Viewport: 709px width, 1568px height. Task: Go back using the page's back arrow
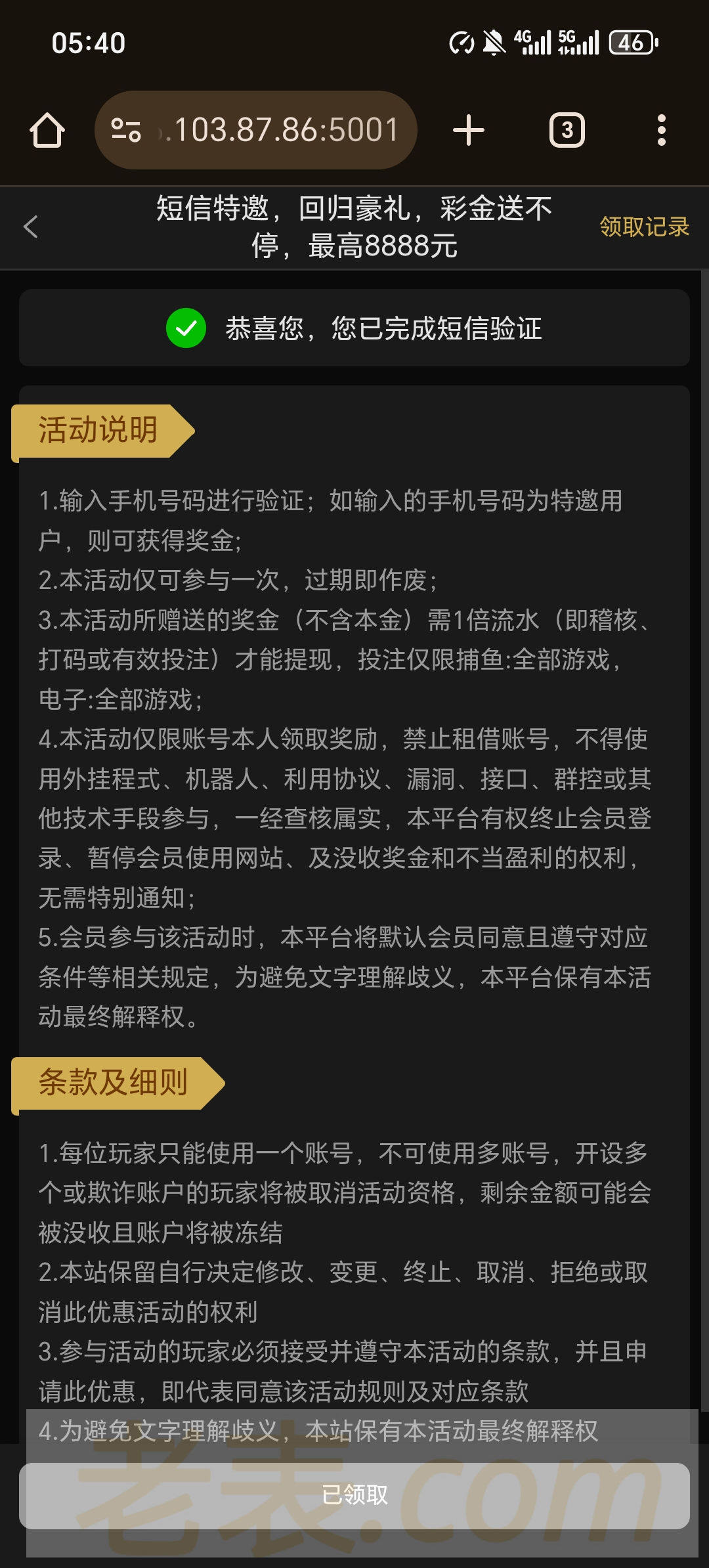(31, 227)
